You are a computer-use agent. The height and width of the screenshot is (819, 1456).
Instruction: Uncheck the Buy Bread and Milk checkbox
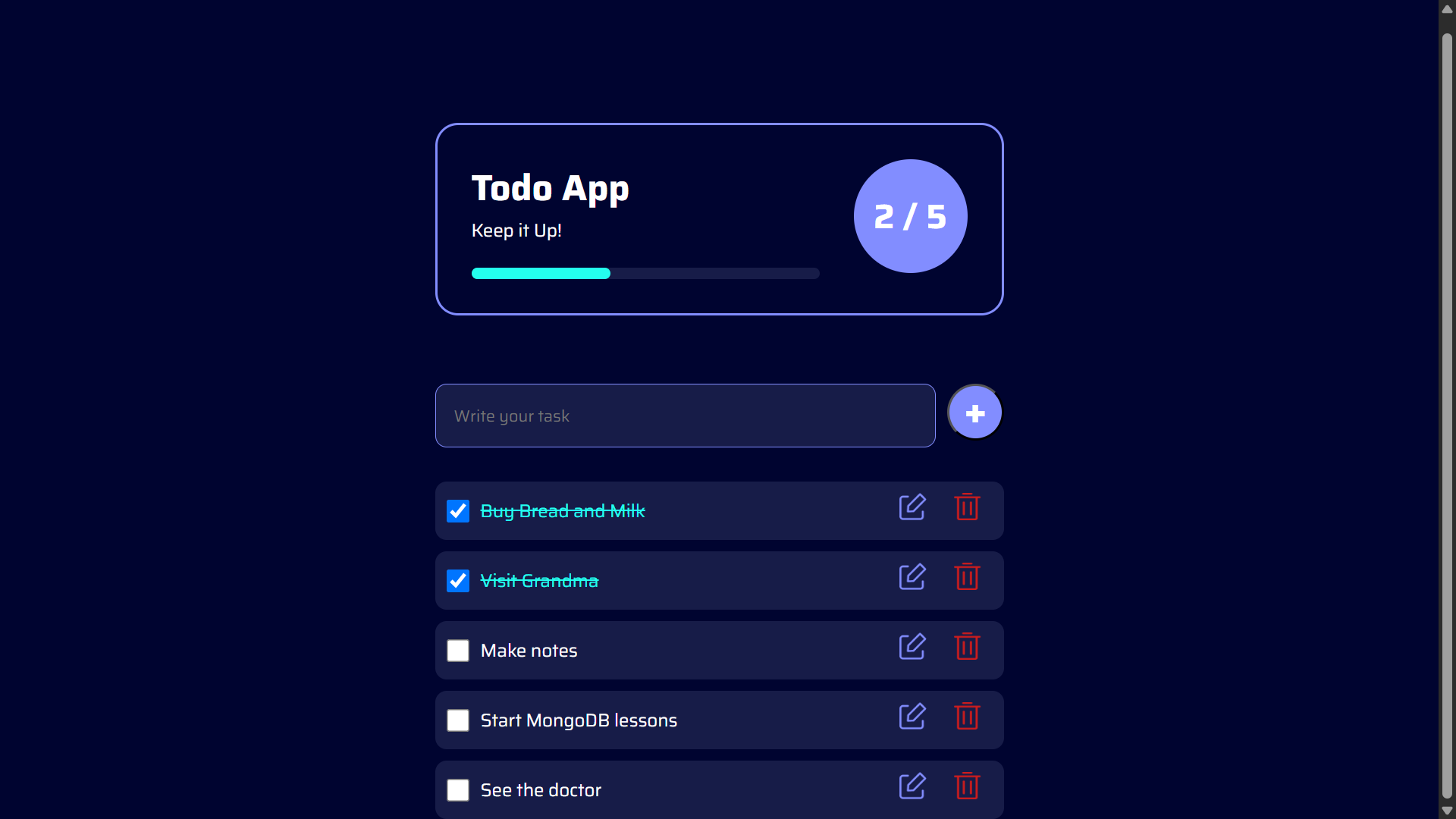pos(458,511)
